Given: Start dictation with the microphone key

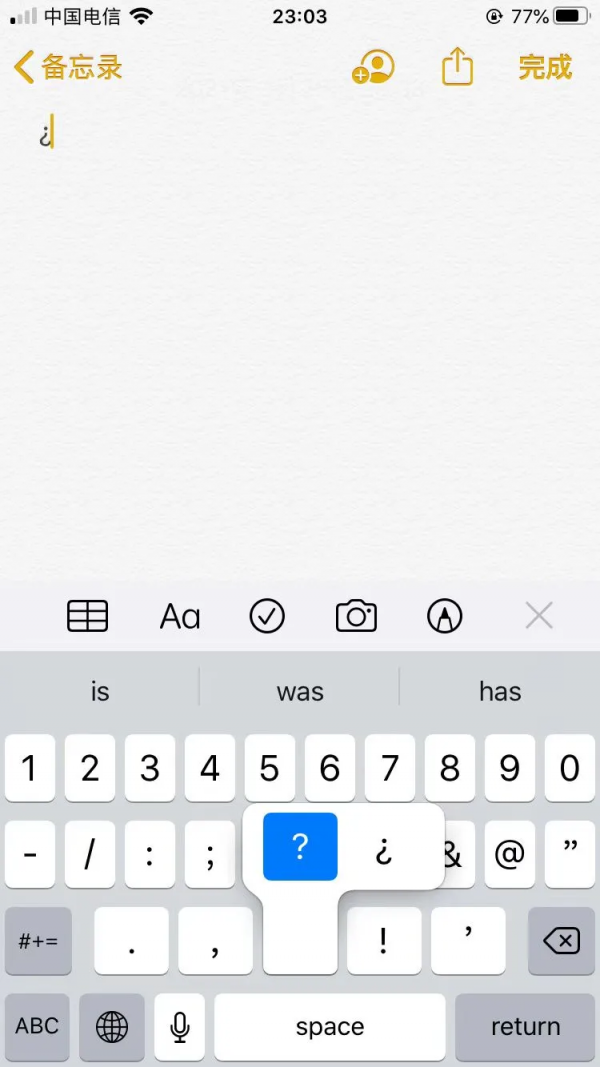Looking at the screenshot, I should tap(180, 1026).
